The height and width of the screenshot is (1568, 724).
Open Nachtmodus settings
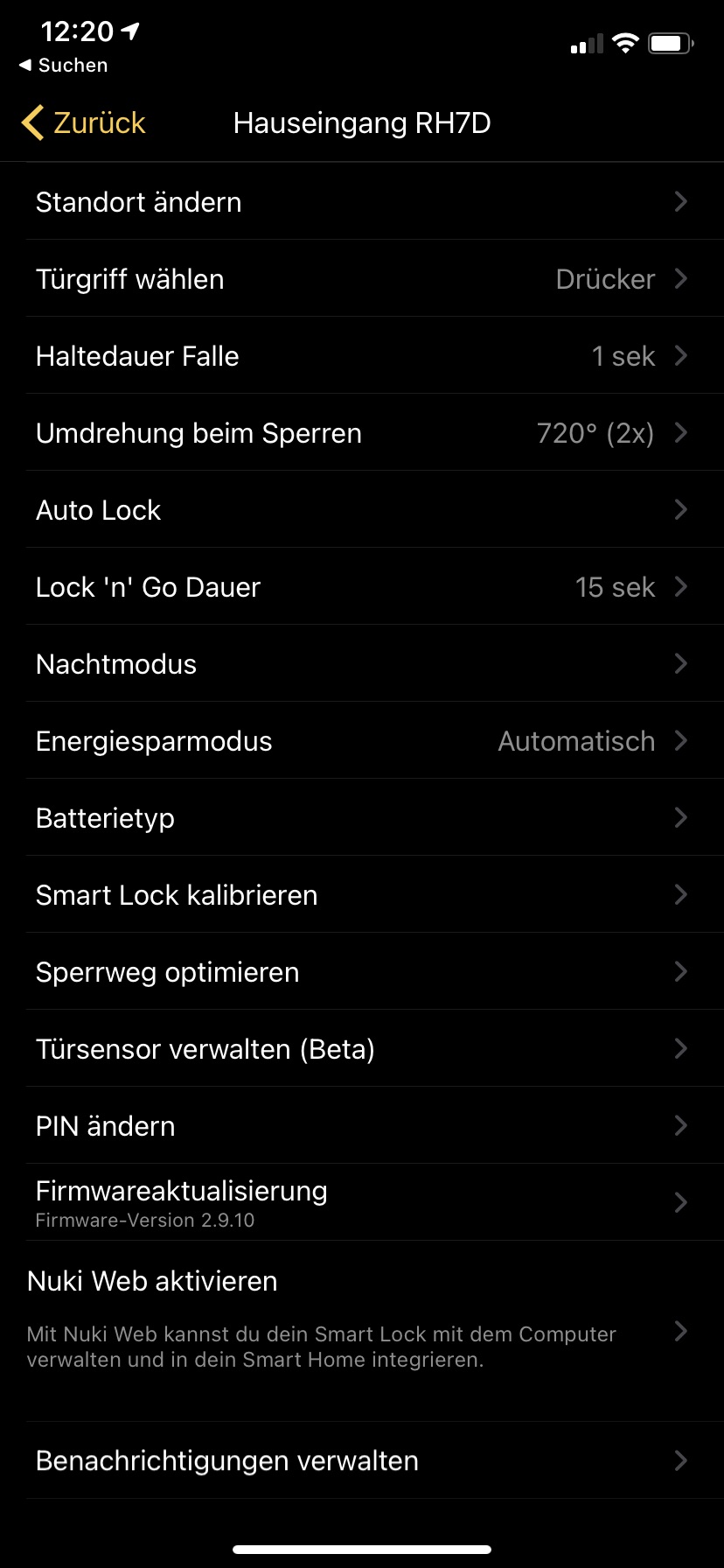point(362,664)
